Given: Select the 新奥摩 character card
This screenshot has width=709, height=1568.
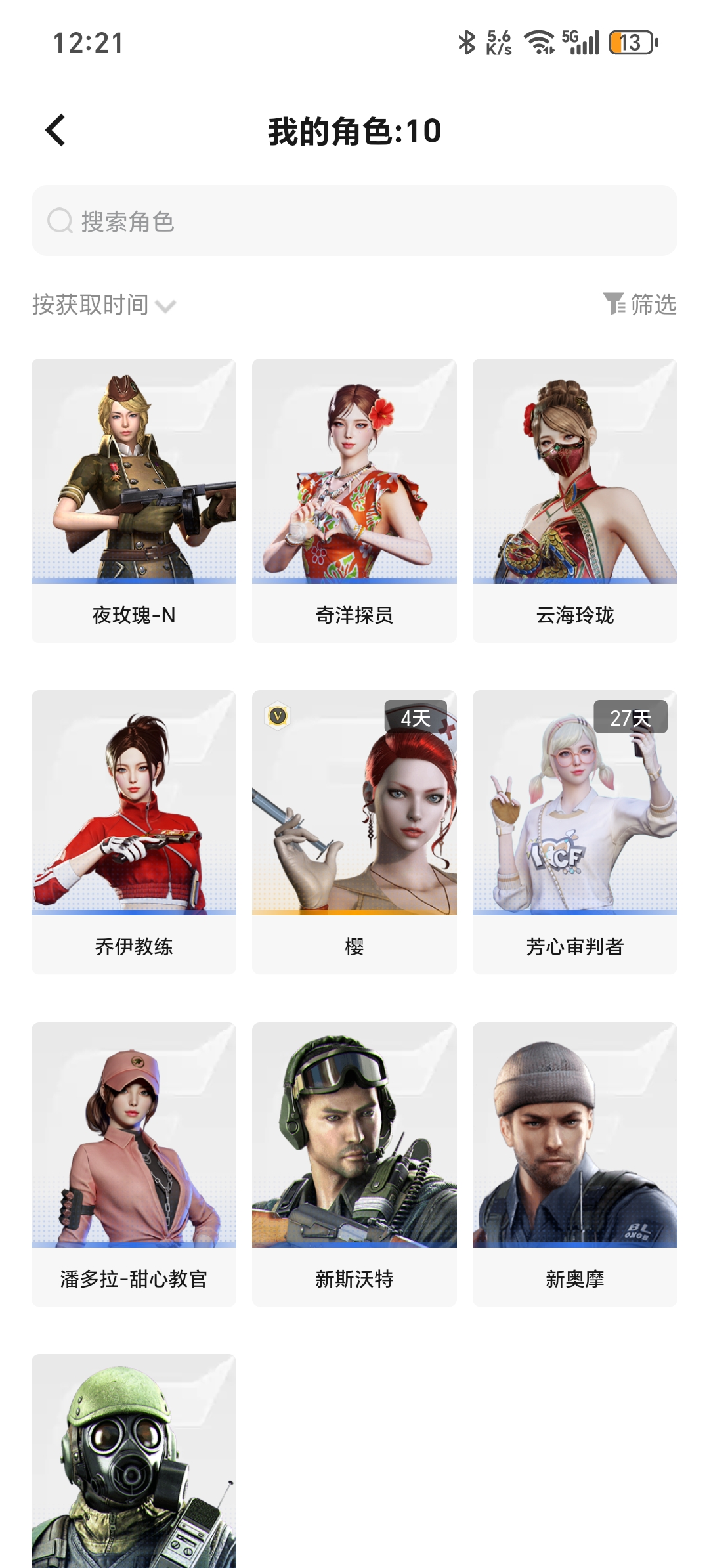Looking at the screenshot, I should [x=575, y=1164].
